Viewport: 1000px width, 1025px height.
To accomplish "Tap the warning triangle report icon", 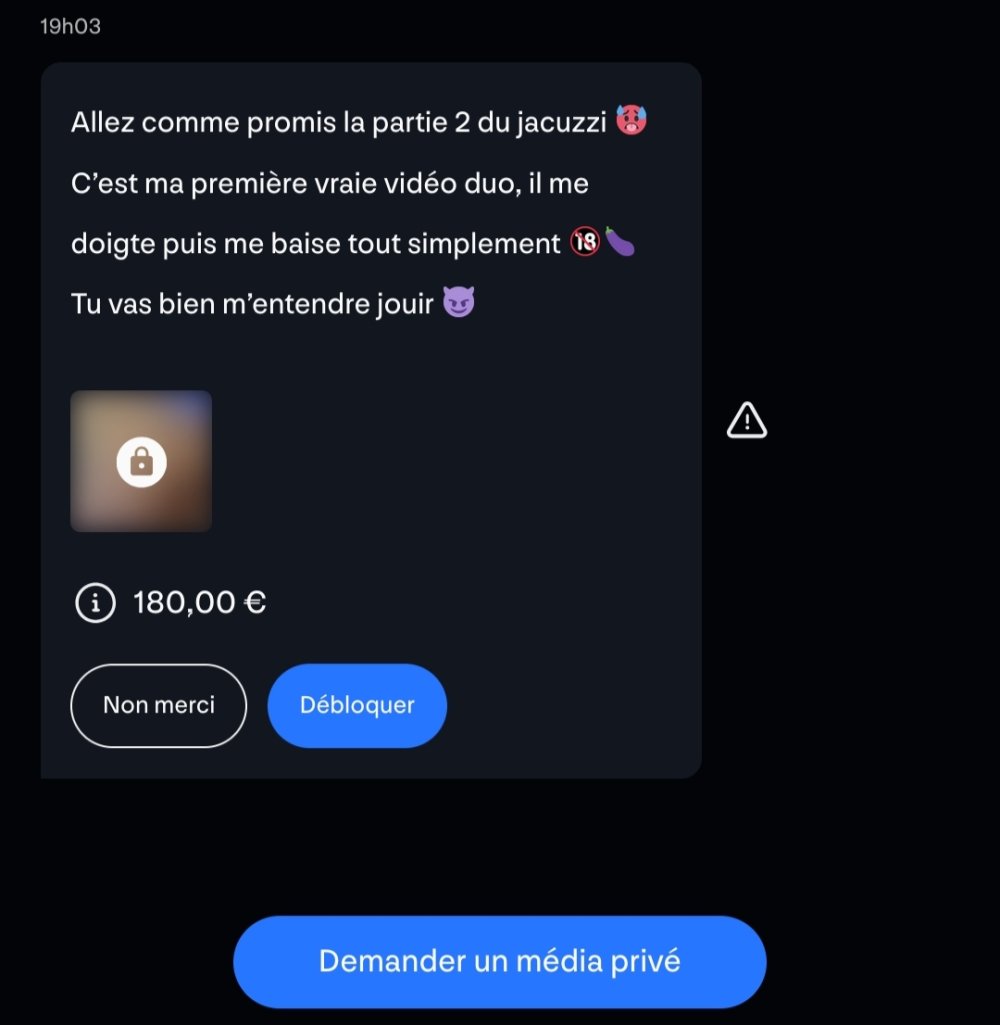I will tap(746, 421).
